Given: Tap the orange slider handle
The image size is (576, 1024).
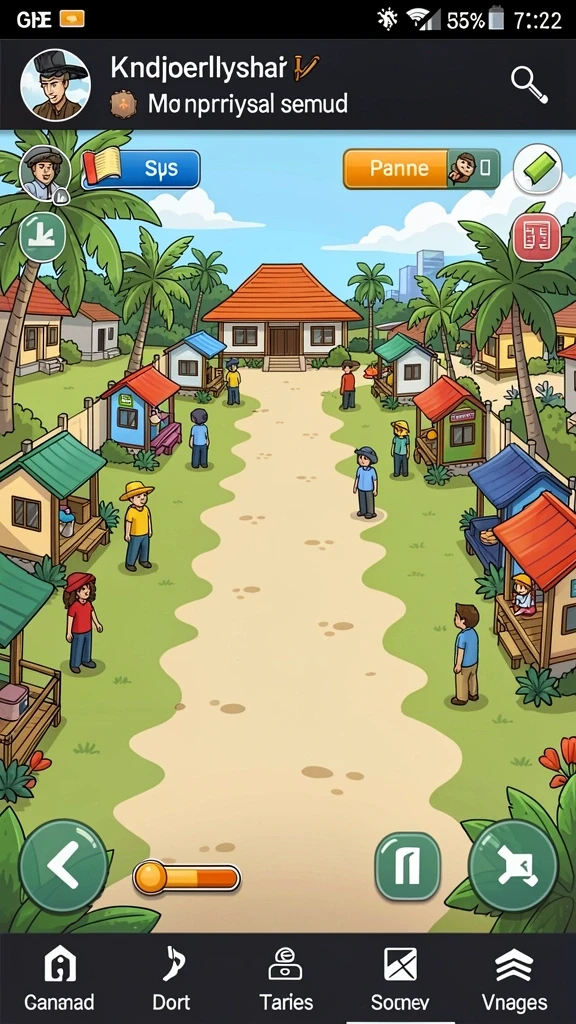Looking at the screenshot, I should coord(151,877).
